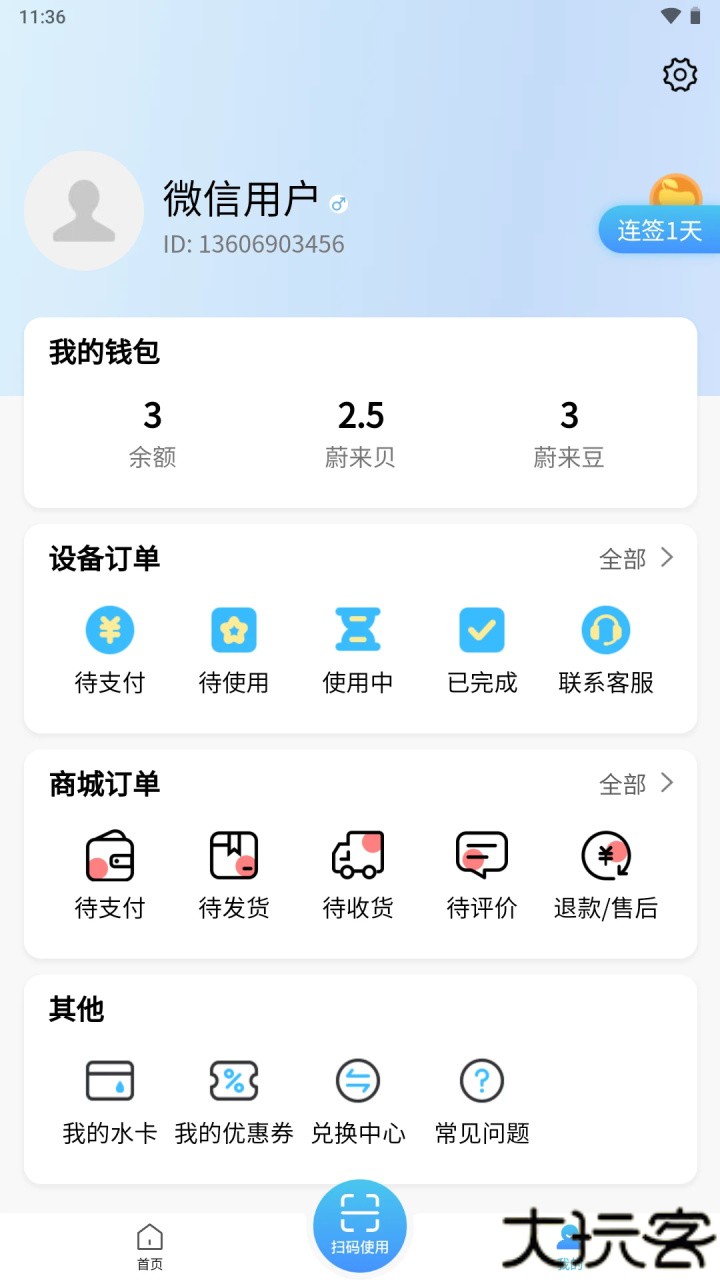Open 待发货 mall orders icon
This screenshot has height=1280, width=720.
coord(234,855)
